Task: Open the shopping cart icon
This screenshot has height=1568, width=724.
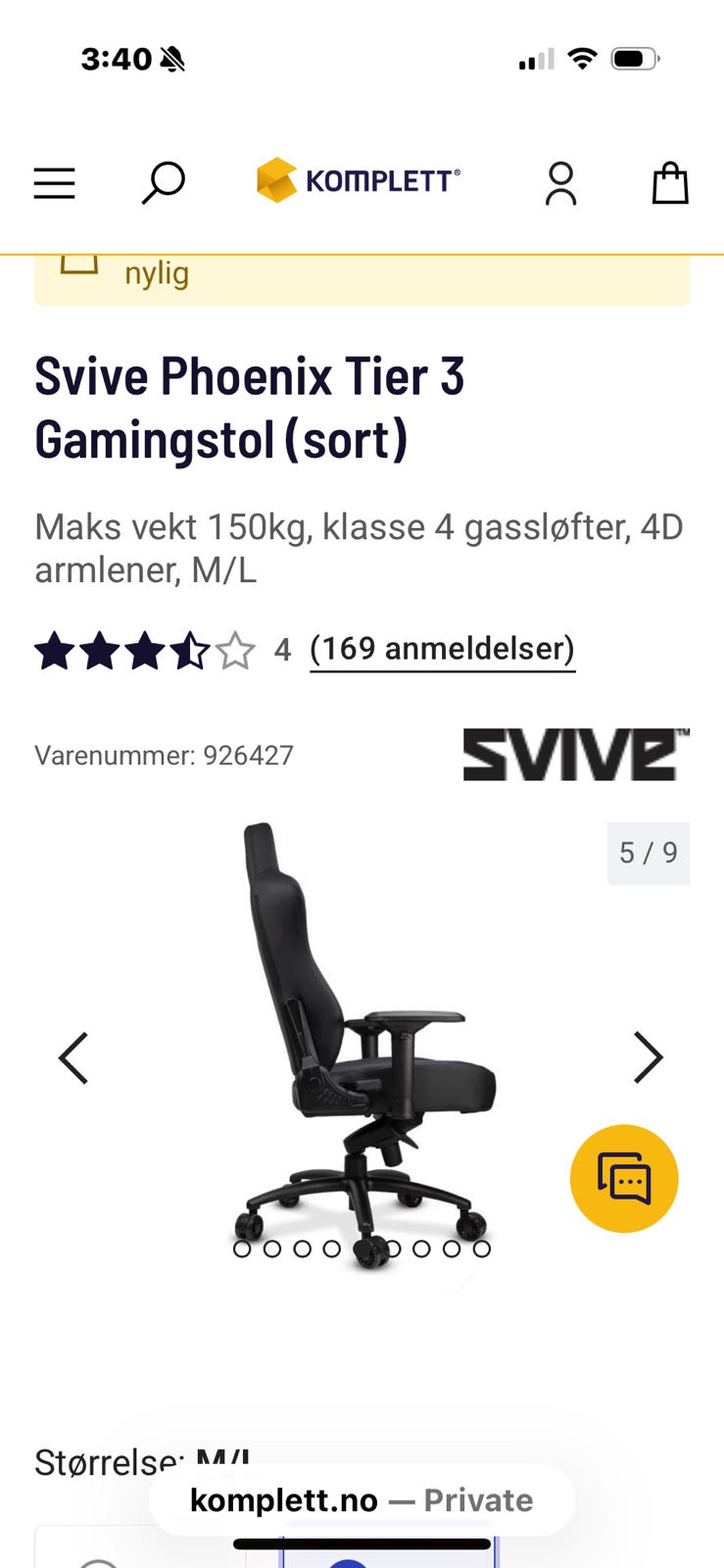Action: pyautogui.click(x=670, y=183)
